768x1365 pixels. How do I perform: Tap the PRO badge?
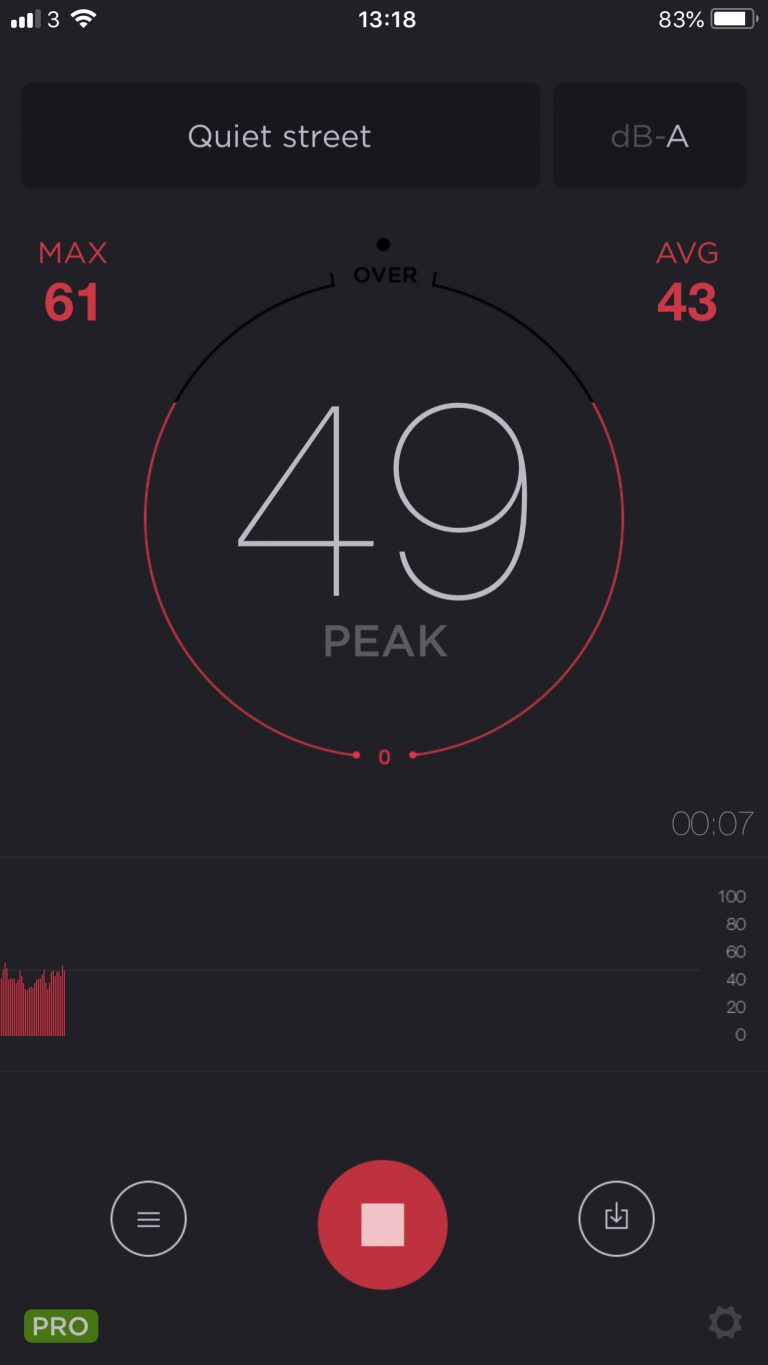(60, 1325)
